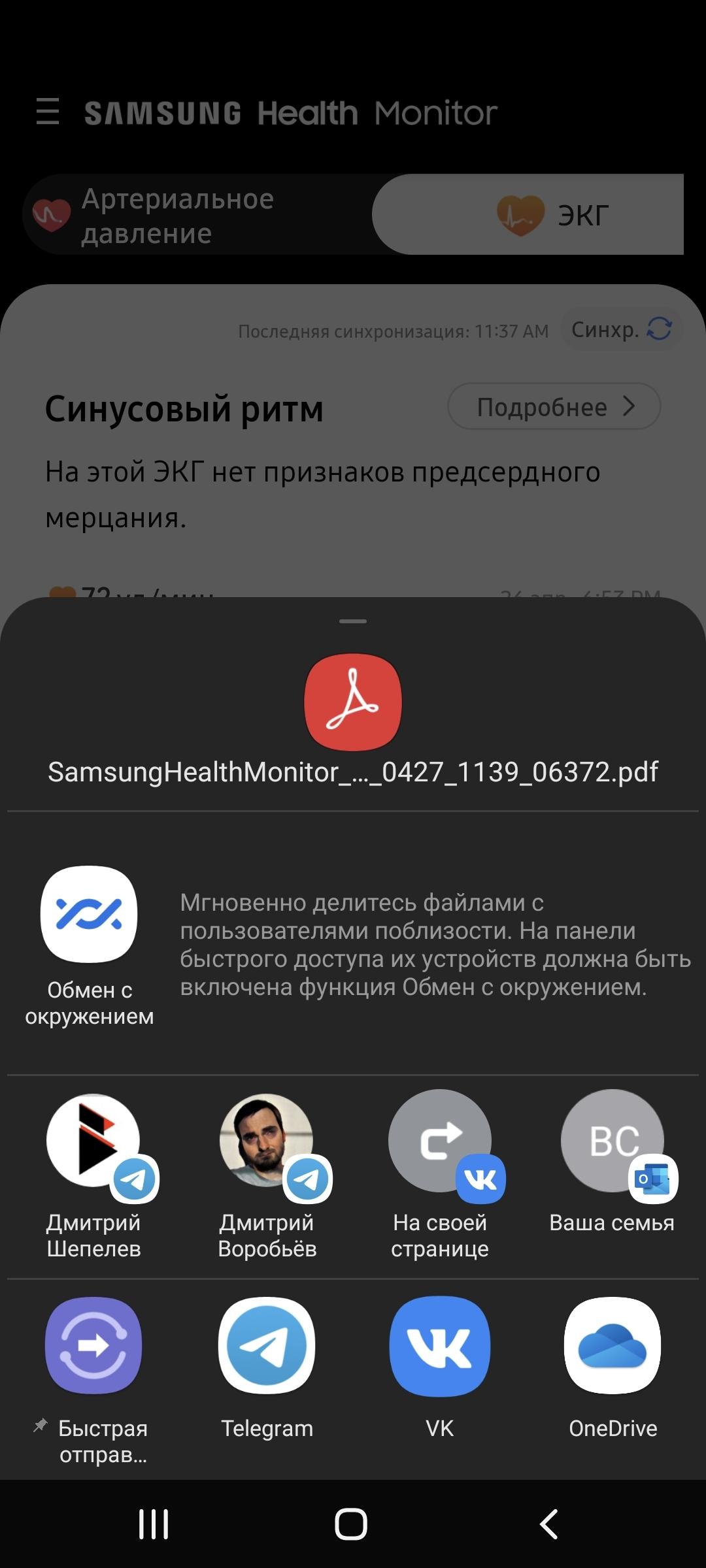Open recent apps from the navigation bar
Image resolution: width=706 pixels, height=1568 pixels.
[154, 1524]
